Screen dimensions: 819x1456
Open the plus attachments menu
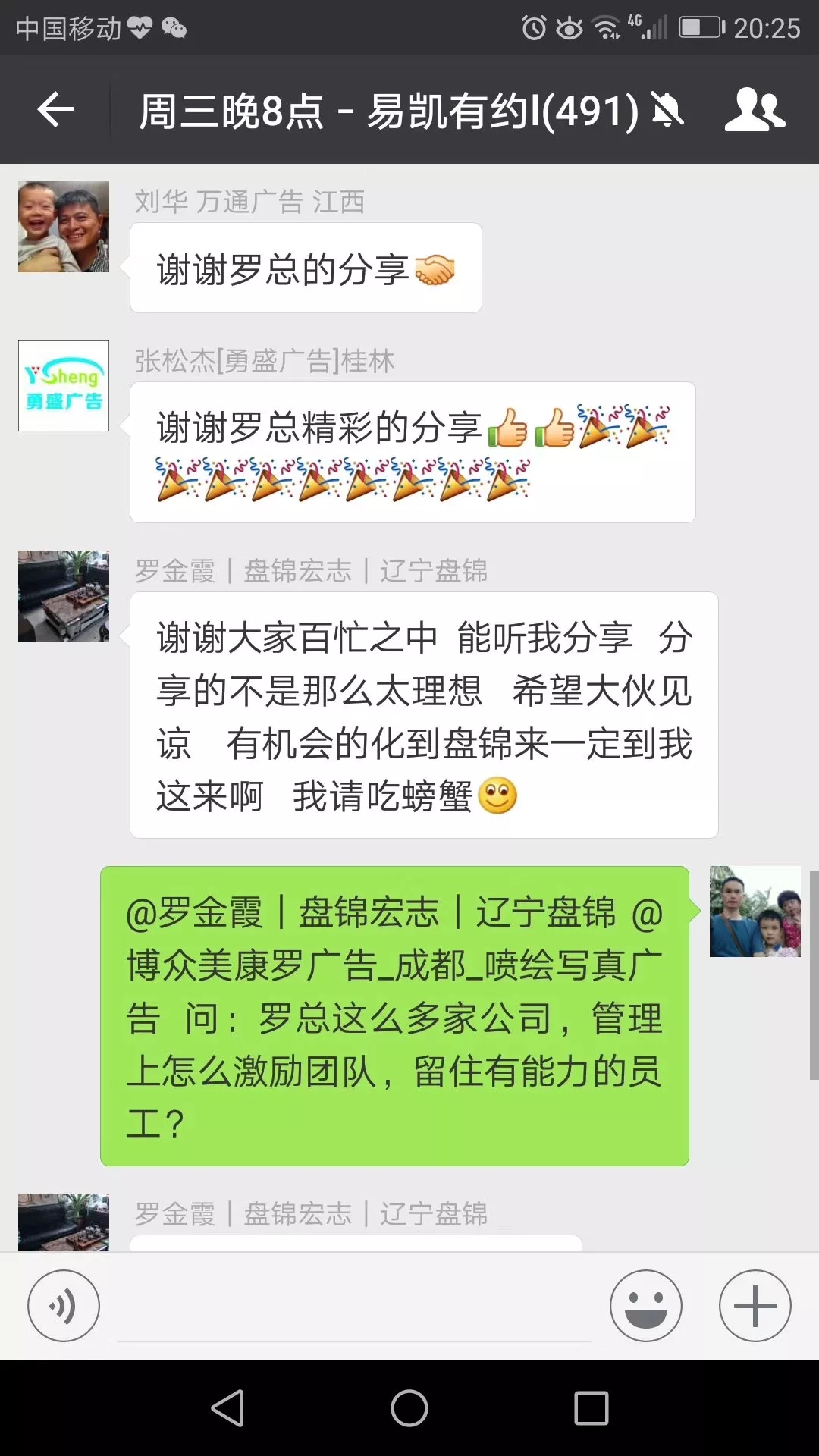pyautogui.click(x=755, y=1306)
